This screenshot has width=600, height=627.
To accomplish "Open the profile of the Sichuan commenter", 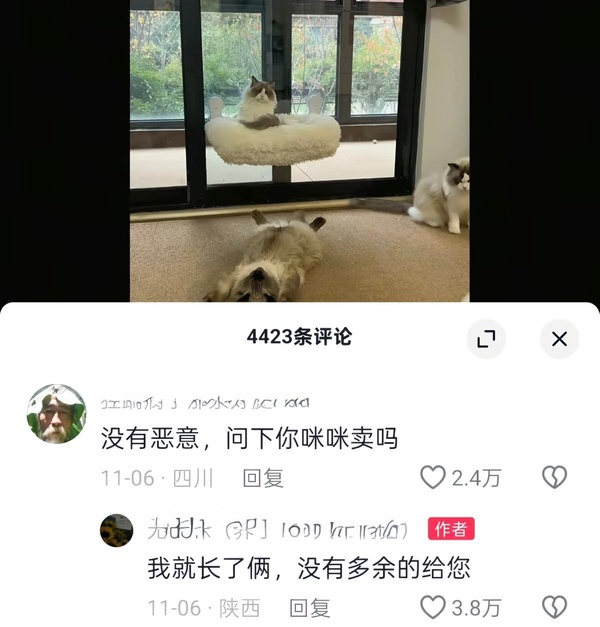I will coord(56,412).
